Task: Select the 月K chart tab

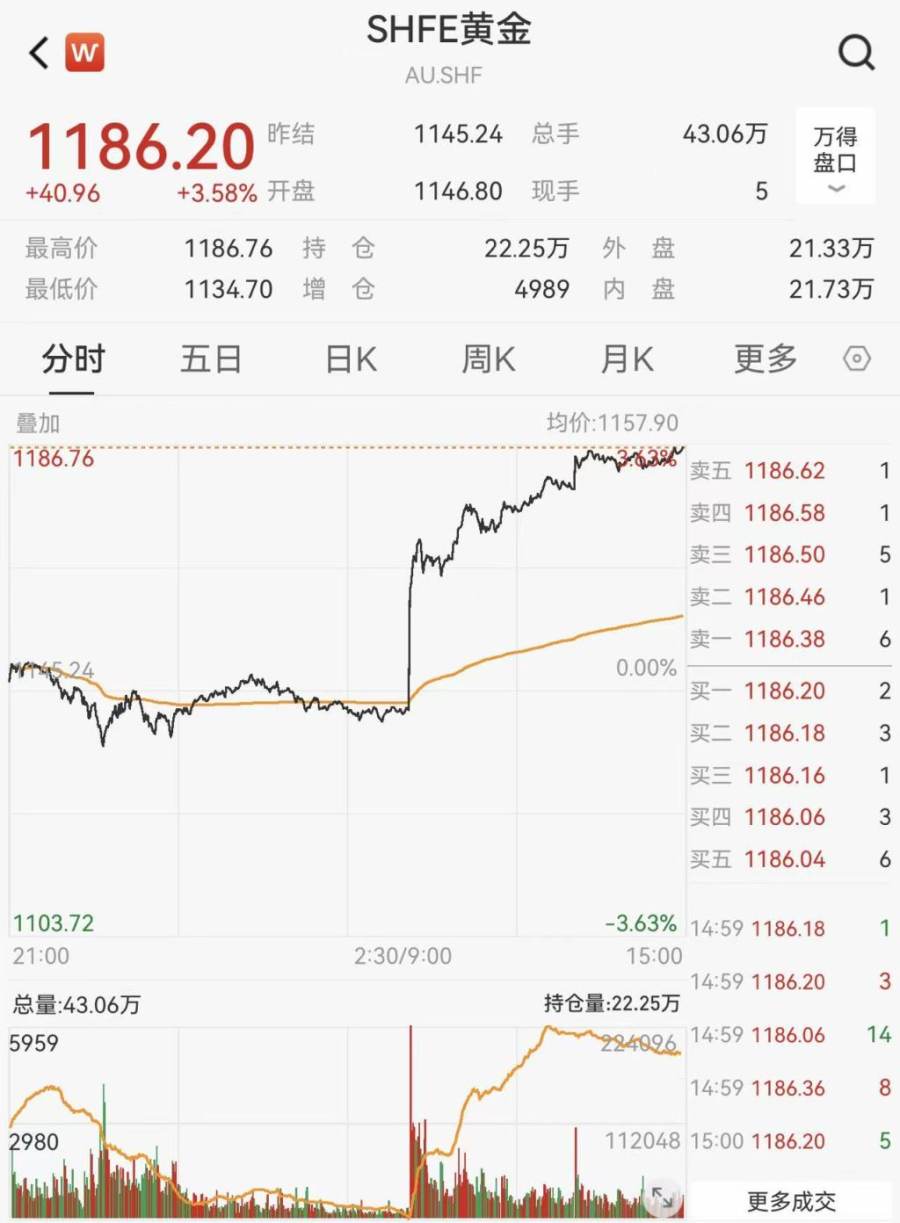Action: [x=626, y=359]
